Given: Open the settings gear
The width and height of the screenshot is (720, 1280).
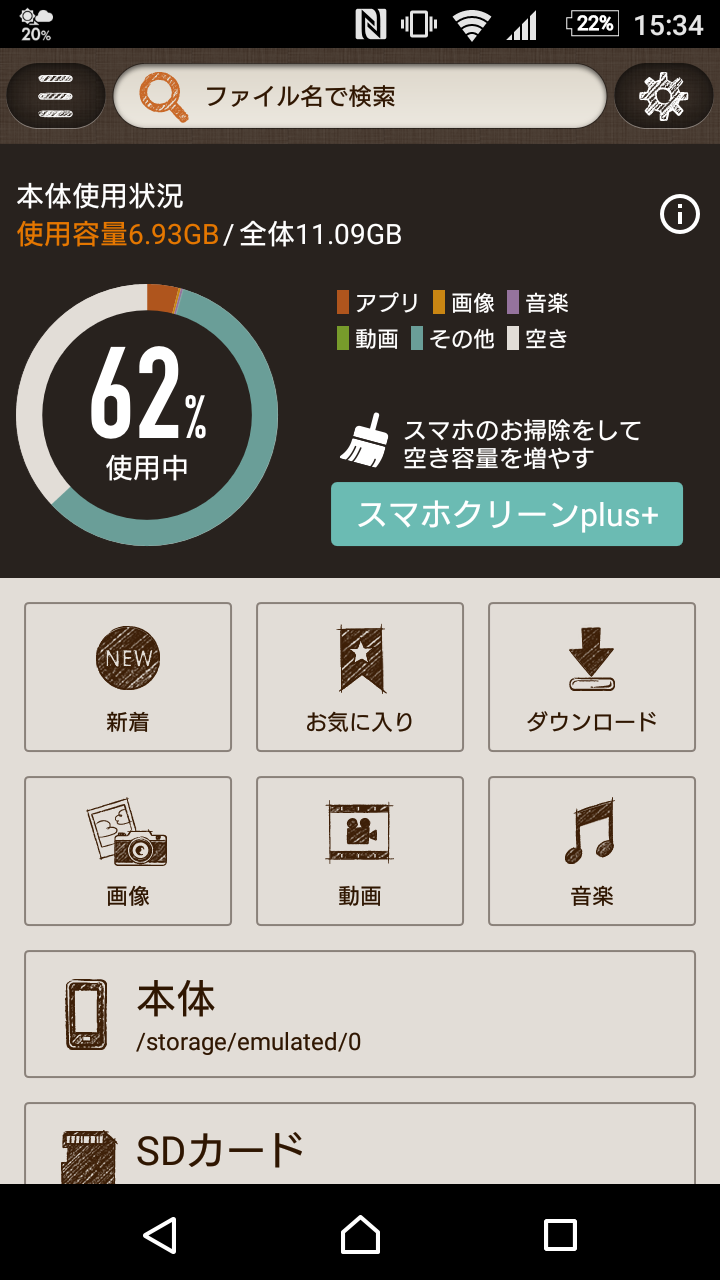Looking at the screenshot, I should [664, 96].
